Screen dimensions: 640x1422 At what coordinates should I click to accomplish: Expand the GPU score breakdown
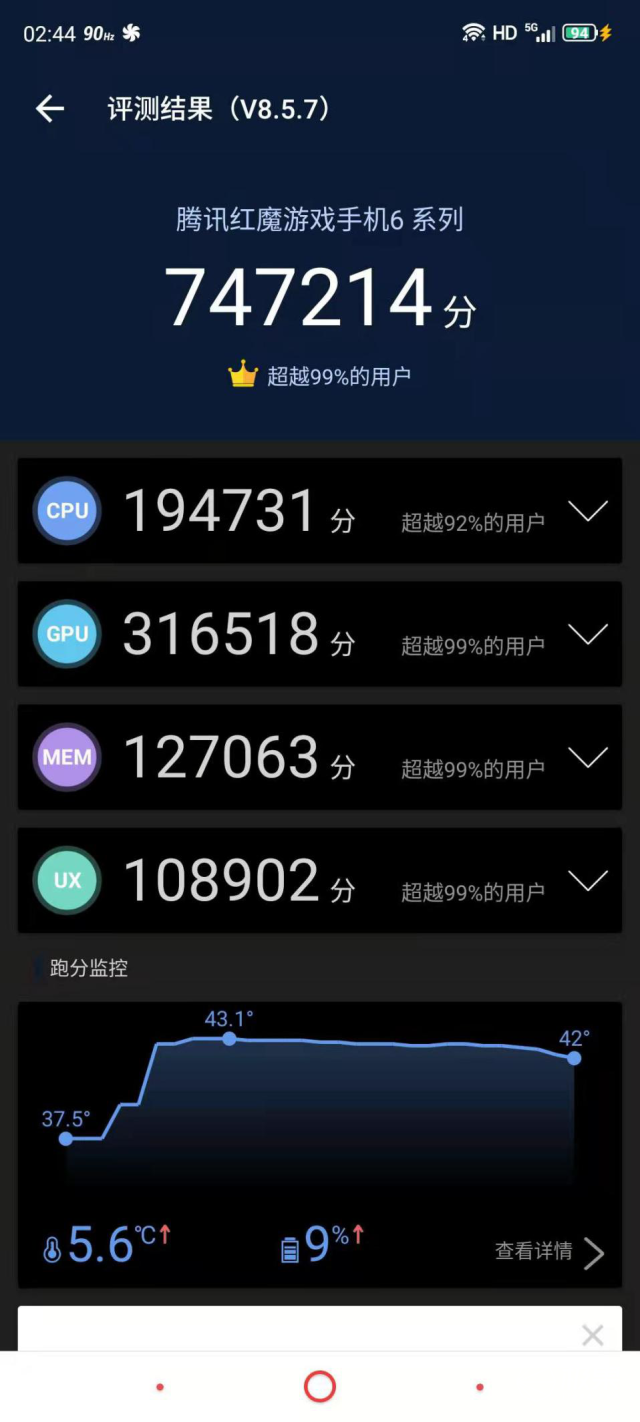[x=587, y=635]
